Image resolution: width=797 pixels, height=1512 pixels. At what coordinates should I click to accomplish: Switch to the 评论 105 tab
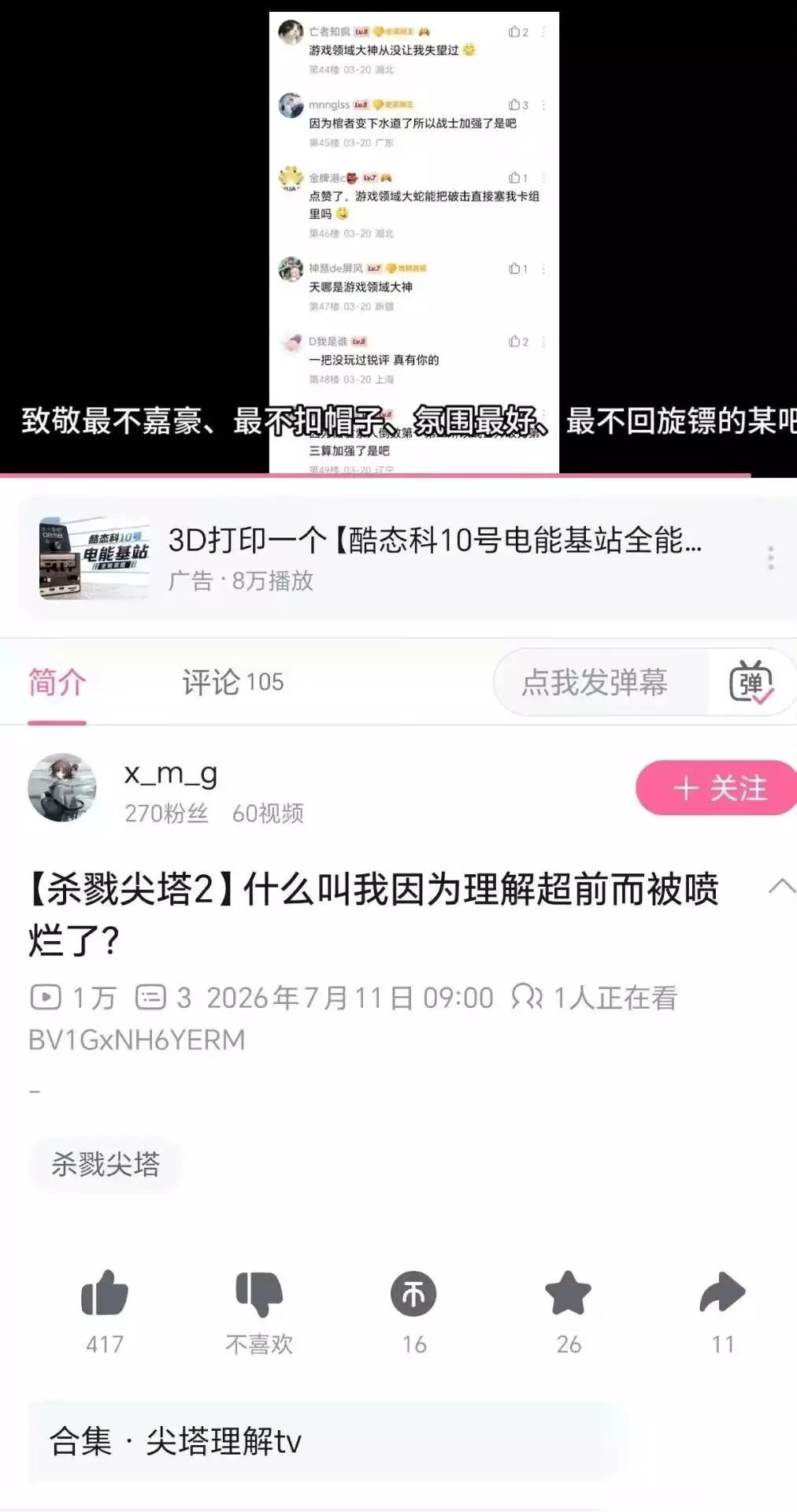click(x=233, y=682)
